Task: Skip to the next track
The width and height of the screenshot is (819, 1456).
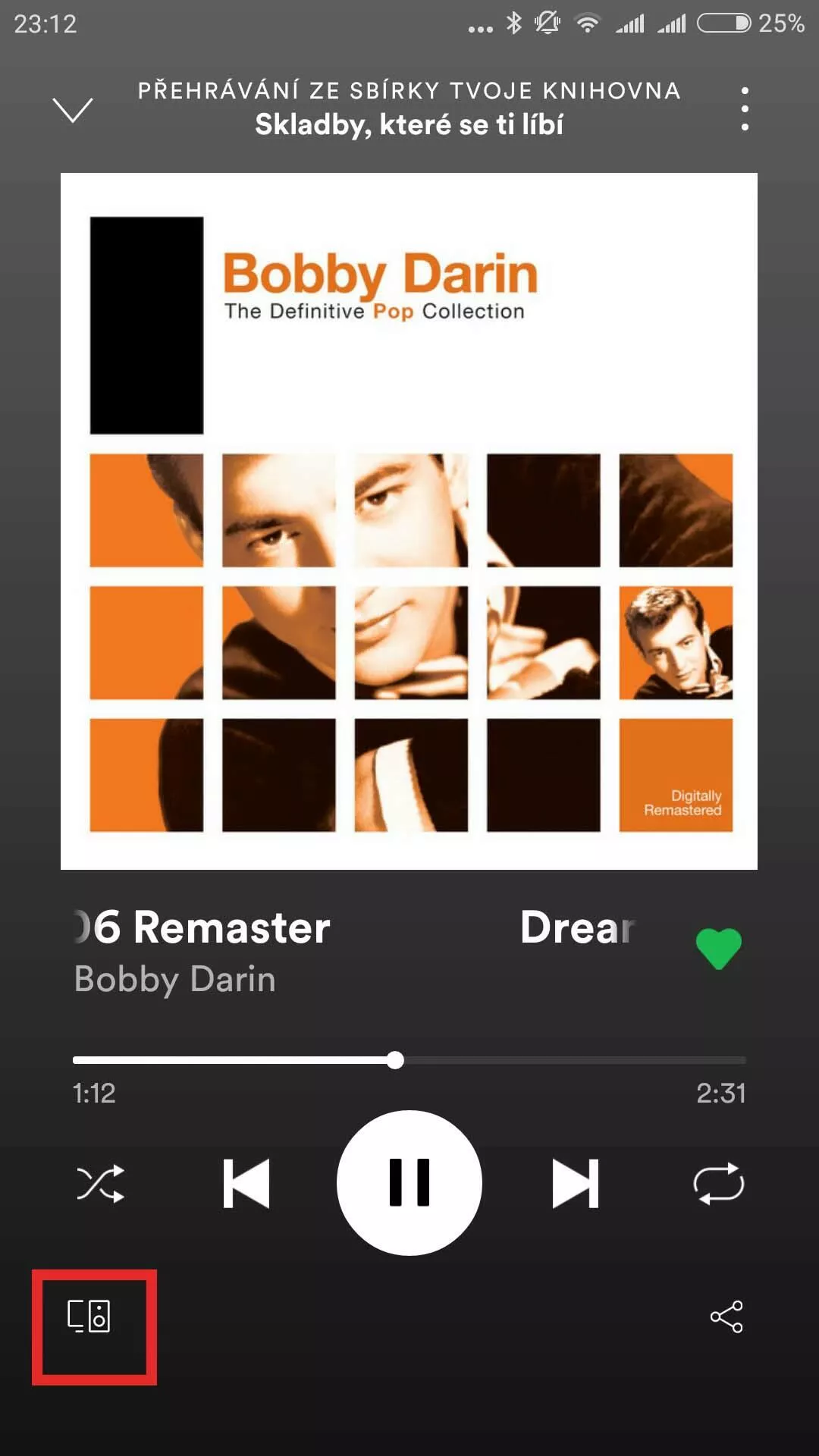Action: coord(576,1183)
